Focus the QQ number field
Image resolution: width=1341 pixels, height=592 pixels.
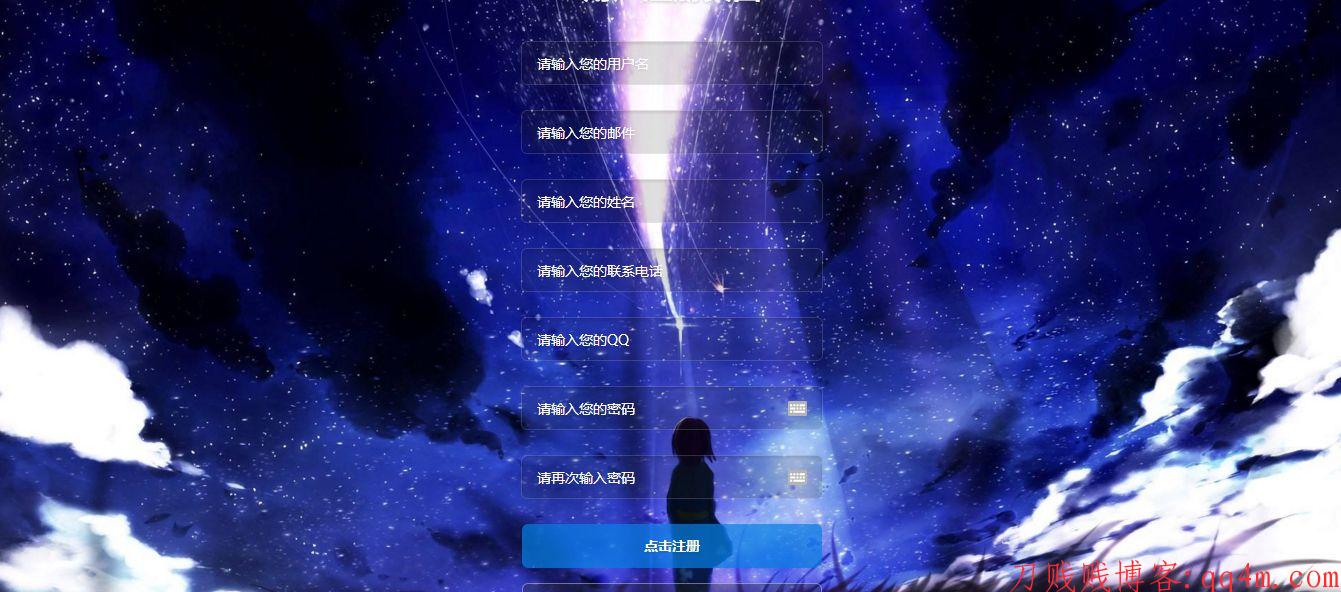coord(671,340)
